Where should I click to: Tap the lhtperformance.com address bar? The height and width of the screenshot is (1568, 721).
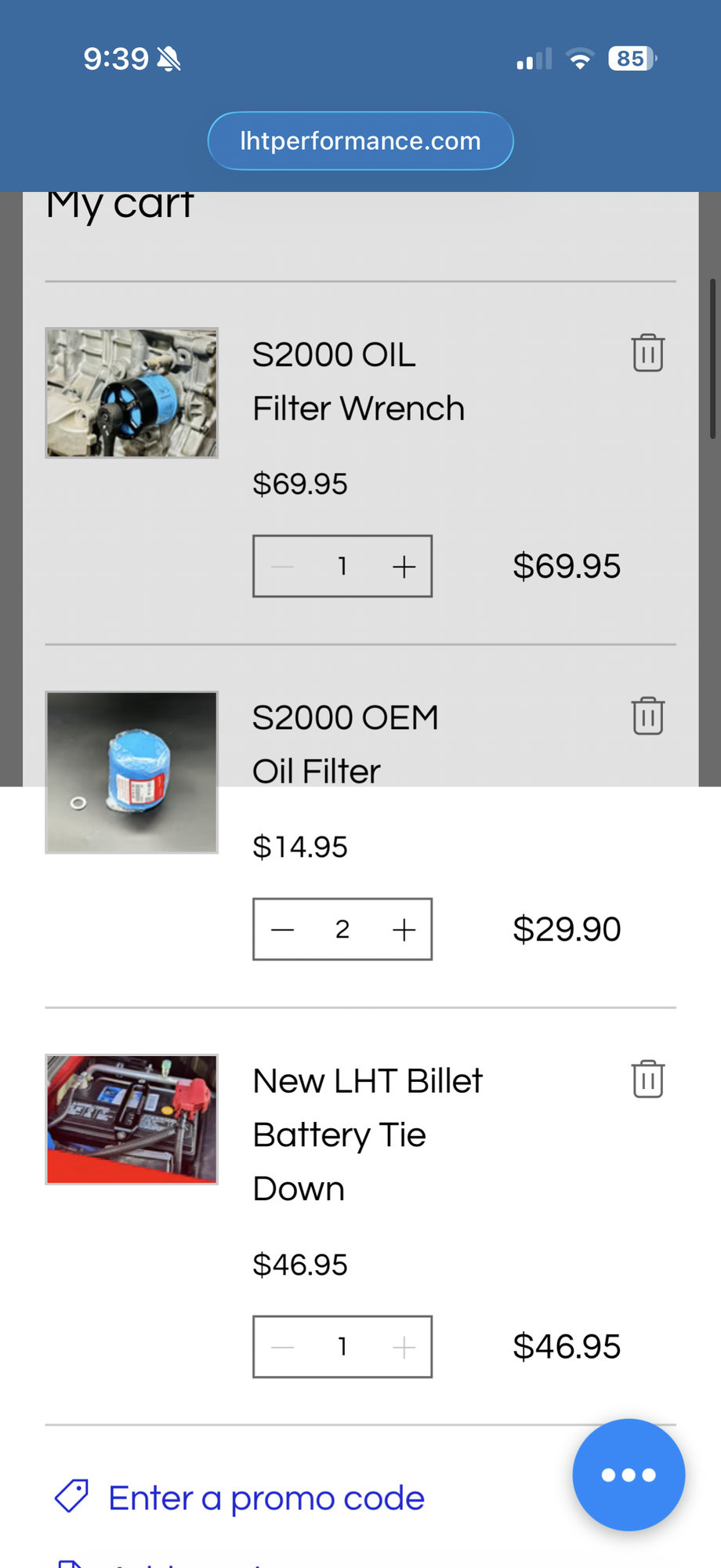(360, 141)
